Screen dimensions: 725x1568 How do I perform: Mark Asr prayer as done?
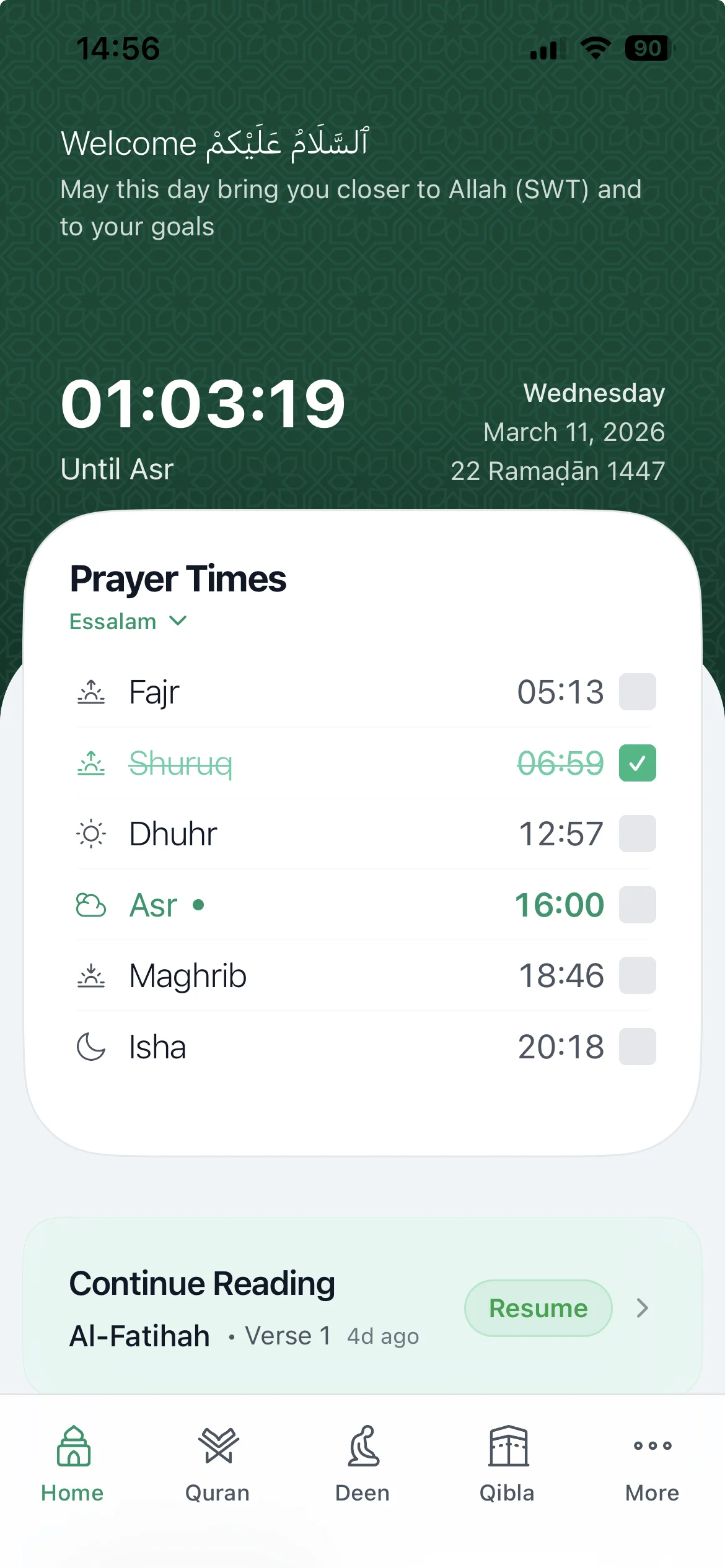tap(637, 904)
